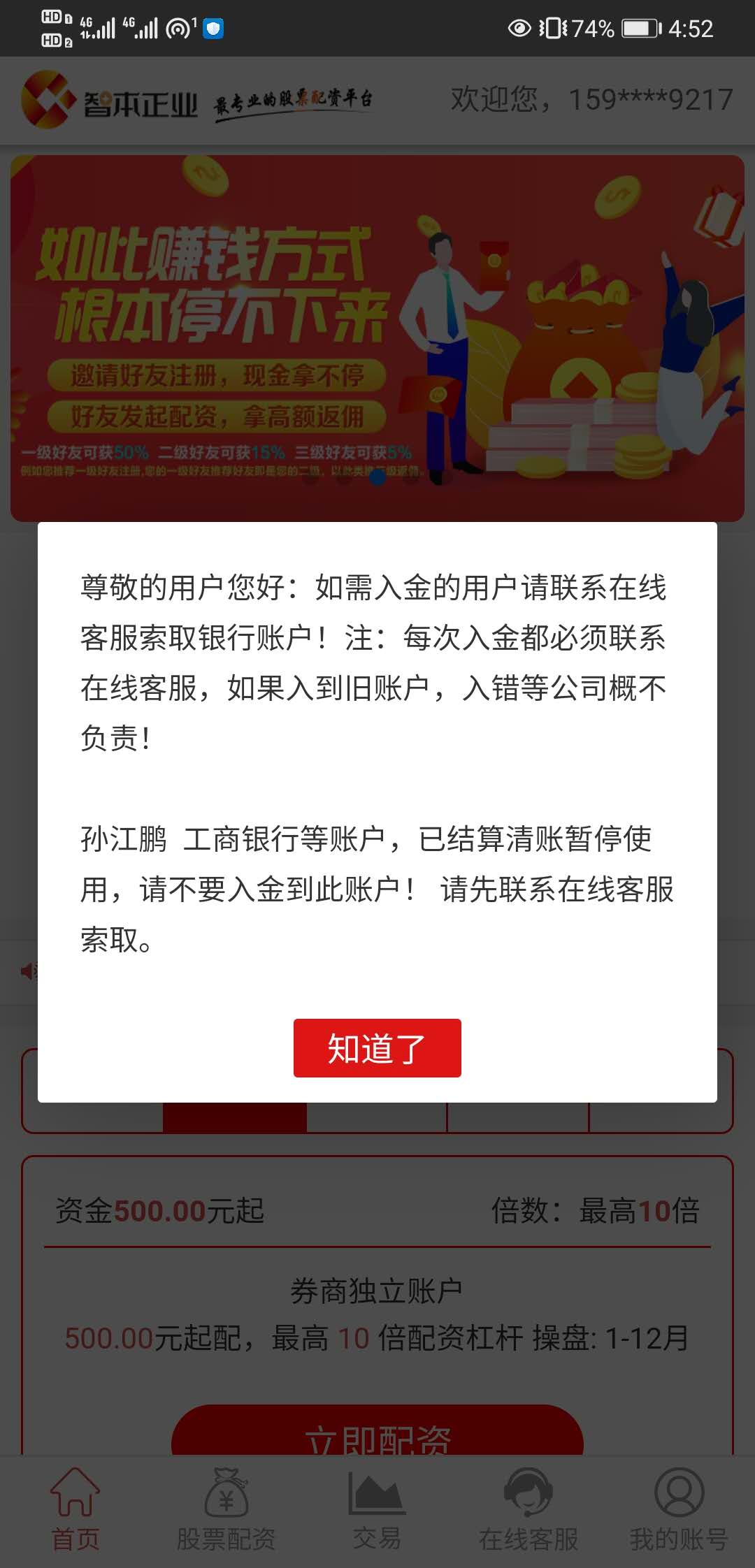Open the 股票配资 tab
The image size is (755, 1568).
tap(226, 1509)
